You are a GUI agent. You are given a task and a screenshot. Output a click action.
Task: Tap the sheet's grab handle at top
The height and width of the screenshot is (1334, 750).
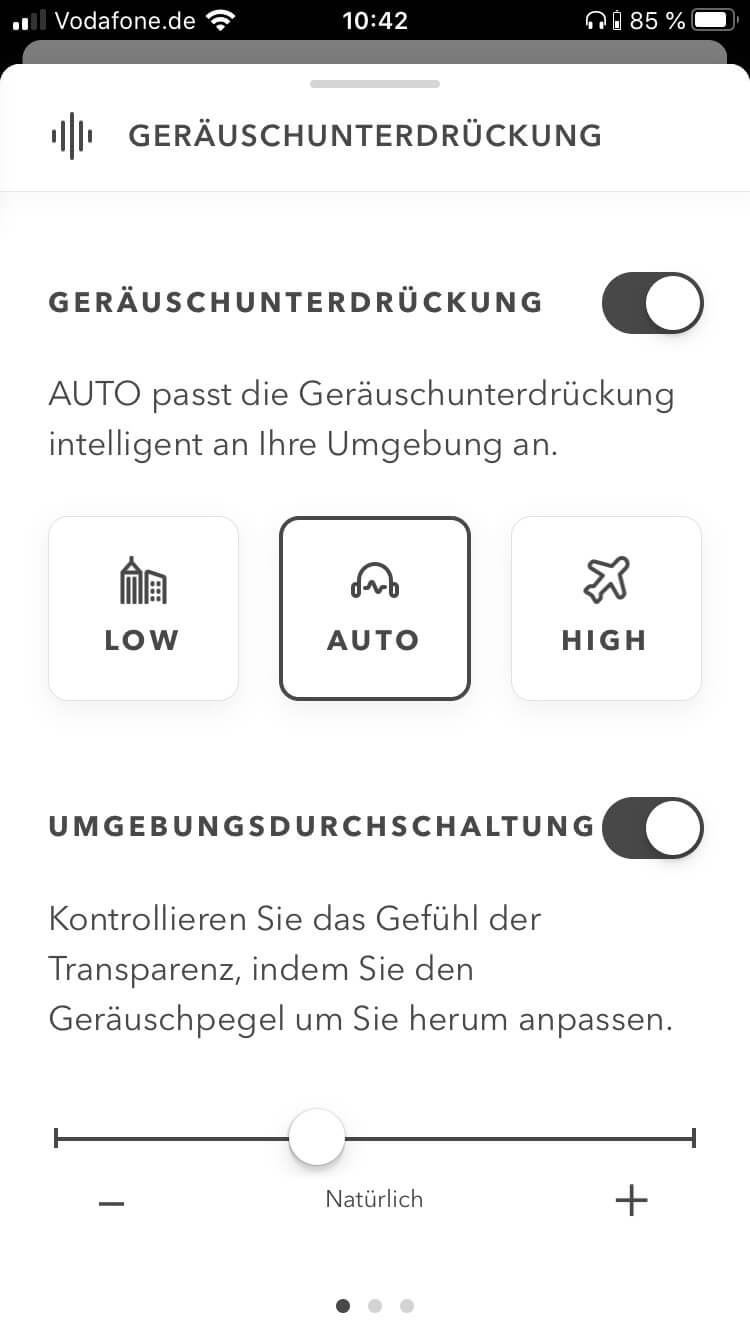374,84
